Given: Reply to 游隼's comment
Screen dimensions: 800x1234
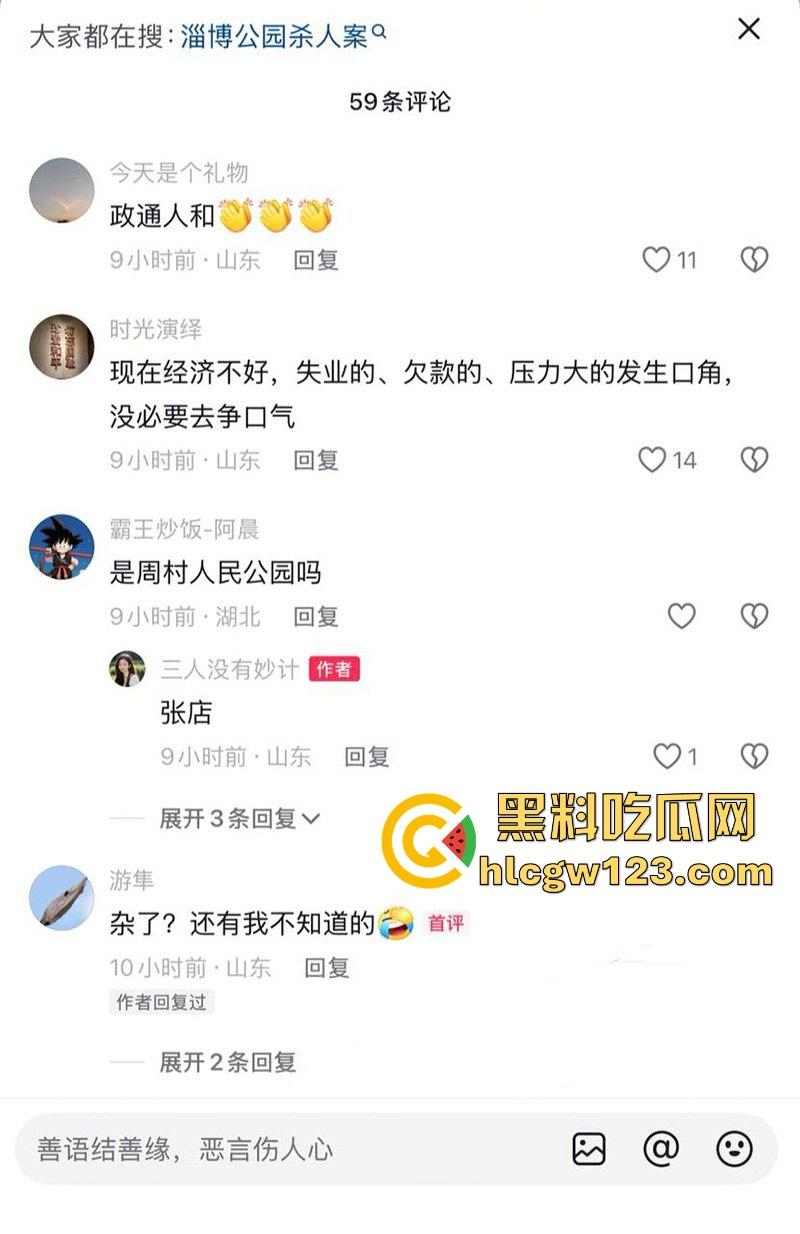Looking at the screenshot, I should 326,968.
